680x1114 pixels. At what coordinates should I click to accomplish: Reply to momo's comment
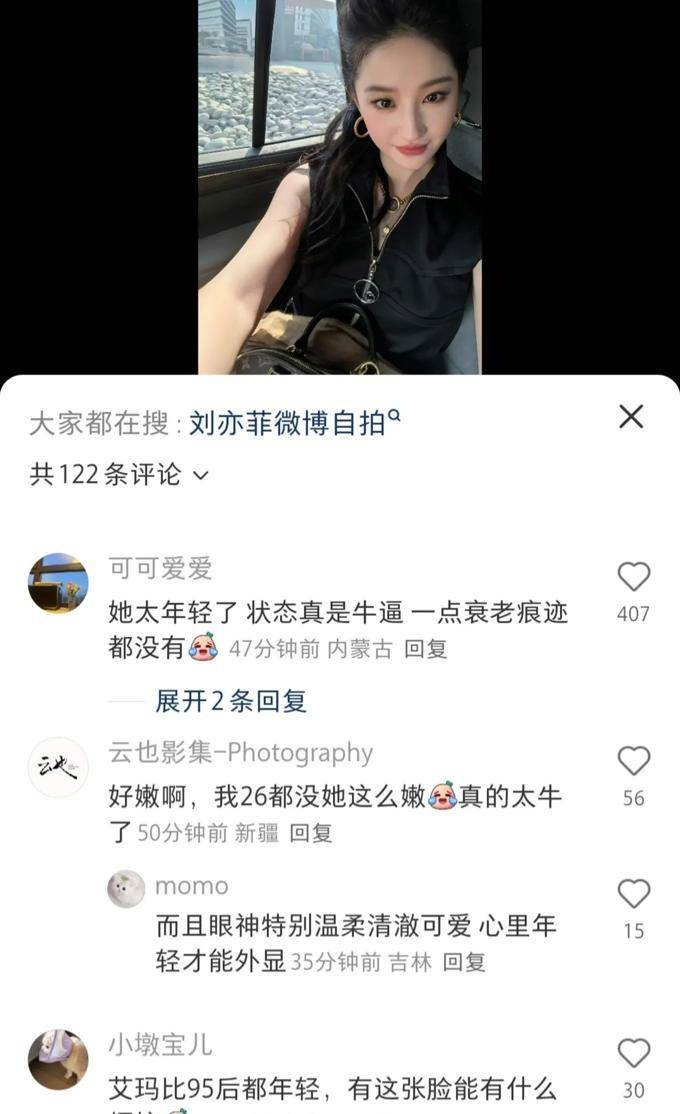click(464, 962)
